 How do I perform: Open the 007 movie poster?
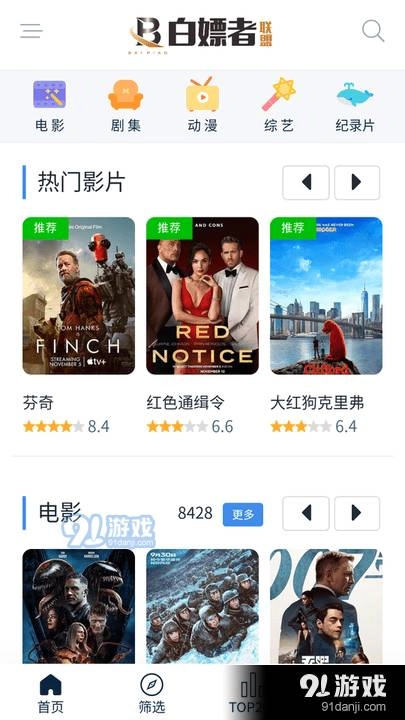point(326,606)
